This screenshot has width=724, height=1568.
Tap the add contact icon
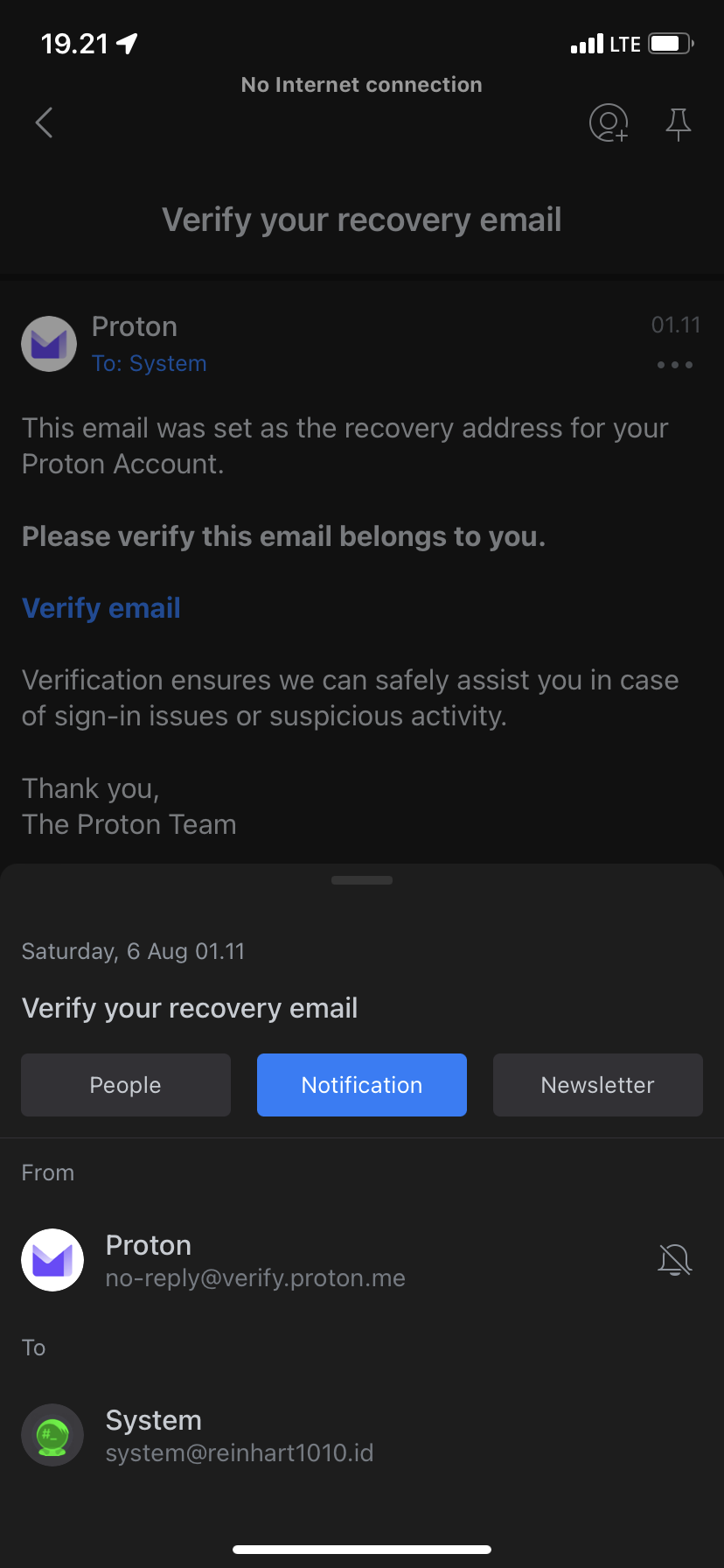click(x=609, y=123)
